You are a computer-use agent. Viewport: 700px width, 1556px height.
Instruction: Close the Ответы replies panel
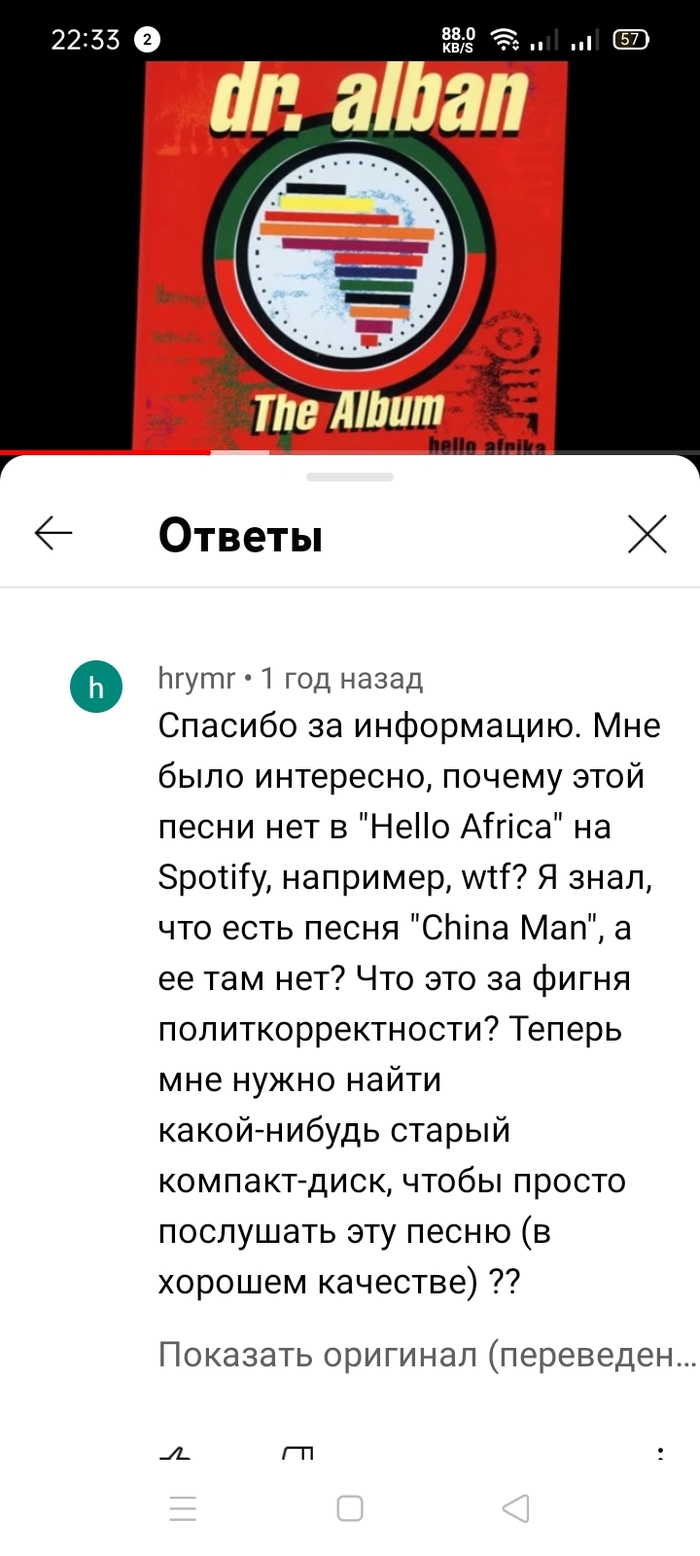pos(647,535)
